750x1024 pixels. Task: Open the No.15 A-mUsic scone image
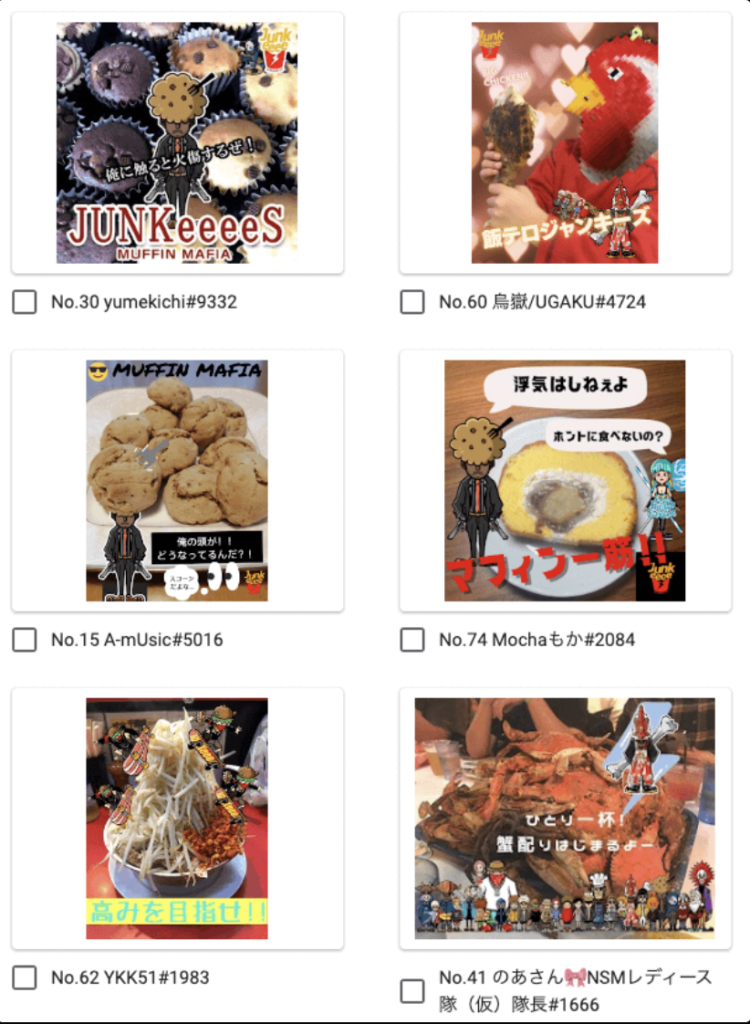pyautogui.click(x=177, y=481)
